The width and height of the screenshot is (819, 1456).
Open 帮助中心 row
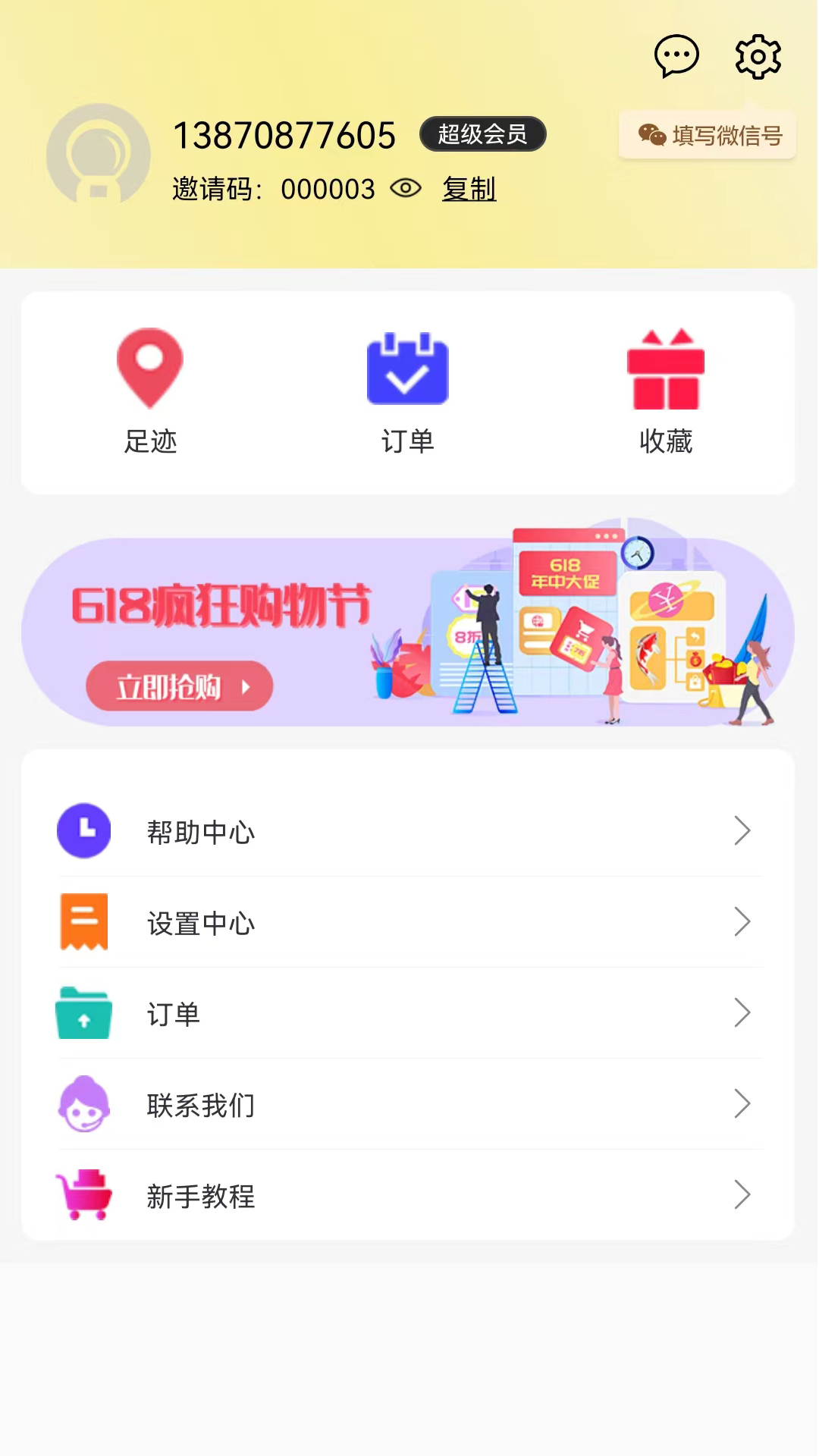click(409, 831)
